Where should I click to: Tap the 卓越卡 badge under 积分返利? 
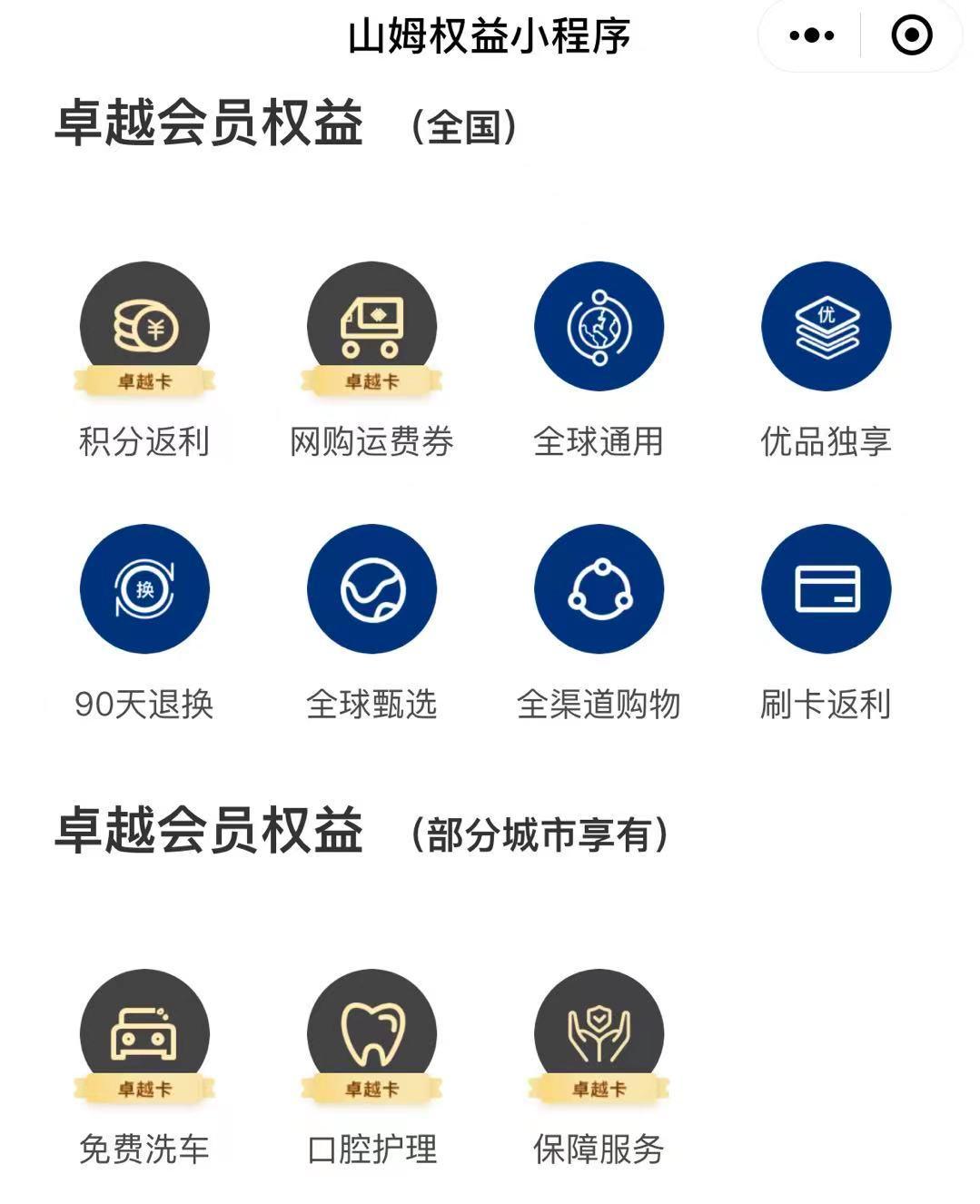click(145, 380)
